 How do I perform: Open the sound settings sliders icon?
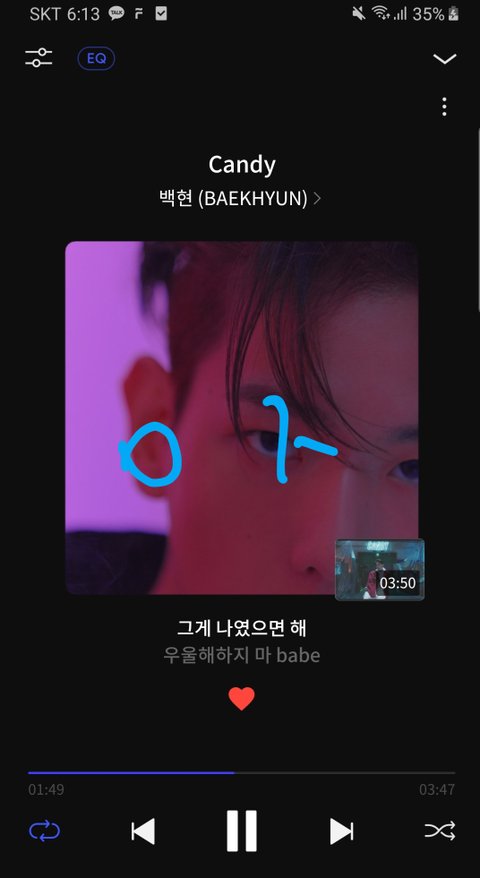pos(39,58)
